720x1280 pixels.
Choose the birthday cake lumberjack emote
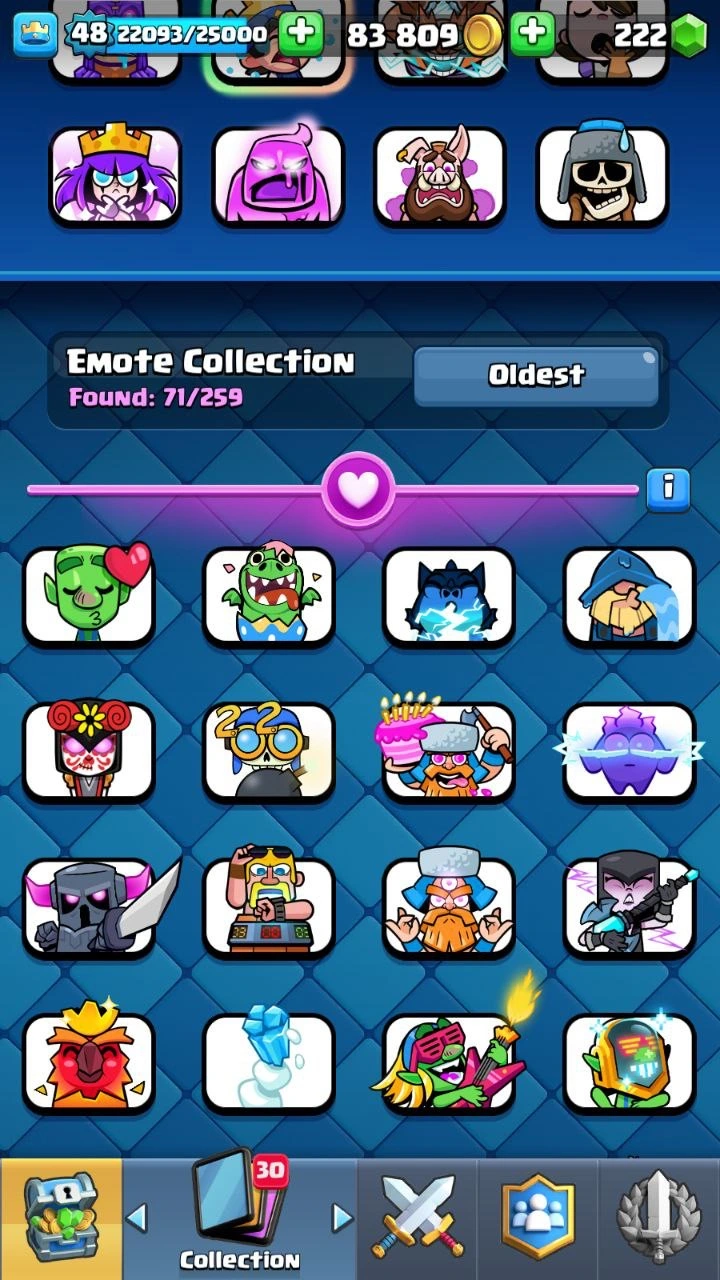click(x=449, y=750)
